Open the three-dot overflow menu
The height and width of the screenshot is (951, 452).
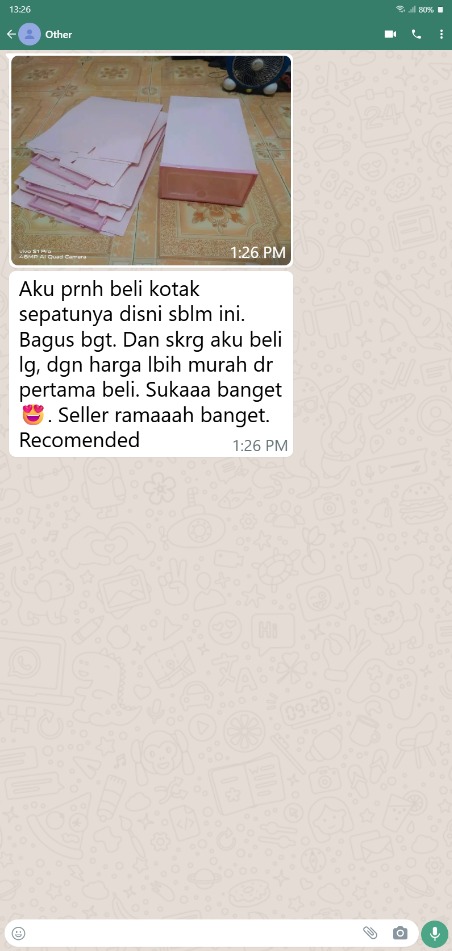click(441, 35)
